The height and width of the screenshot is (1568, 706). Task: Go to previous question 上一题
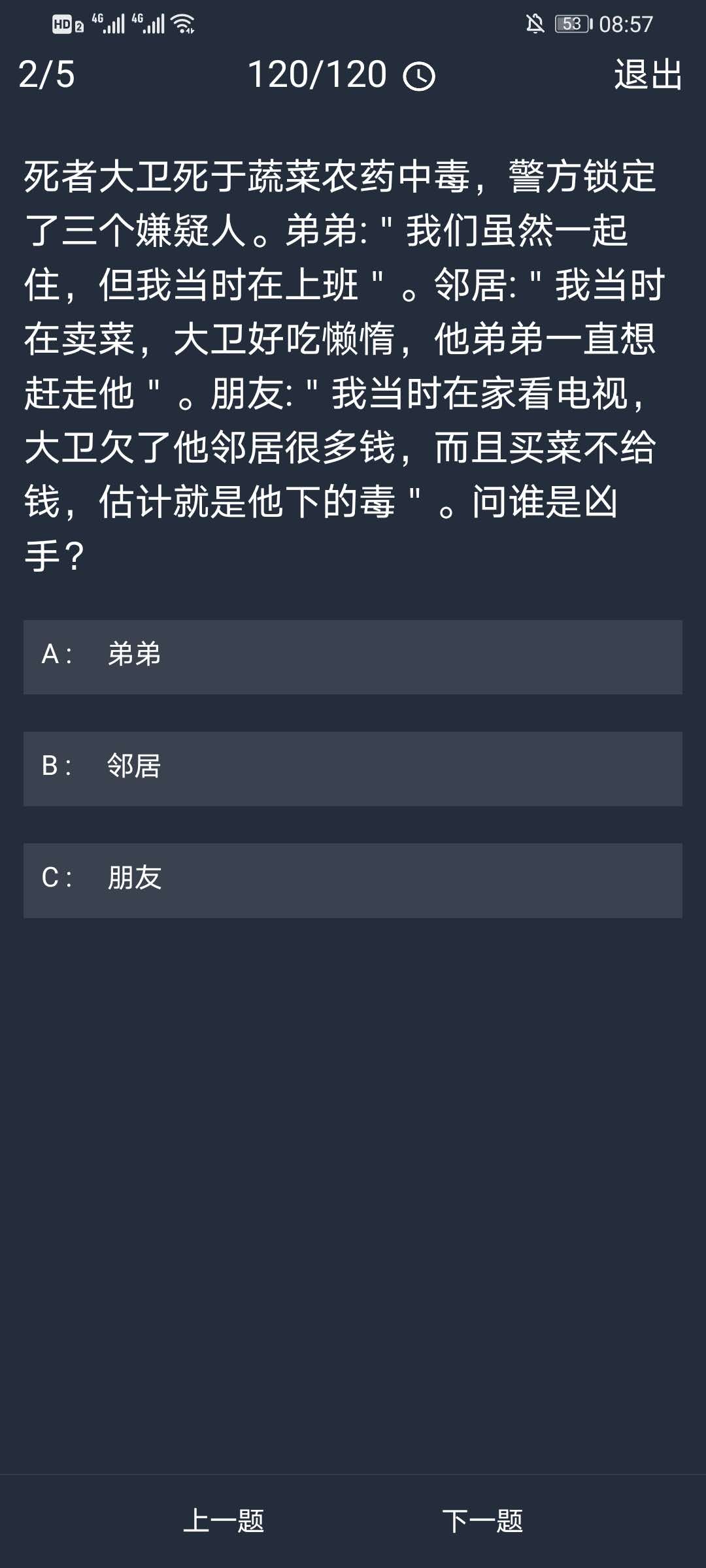224,1521
